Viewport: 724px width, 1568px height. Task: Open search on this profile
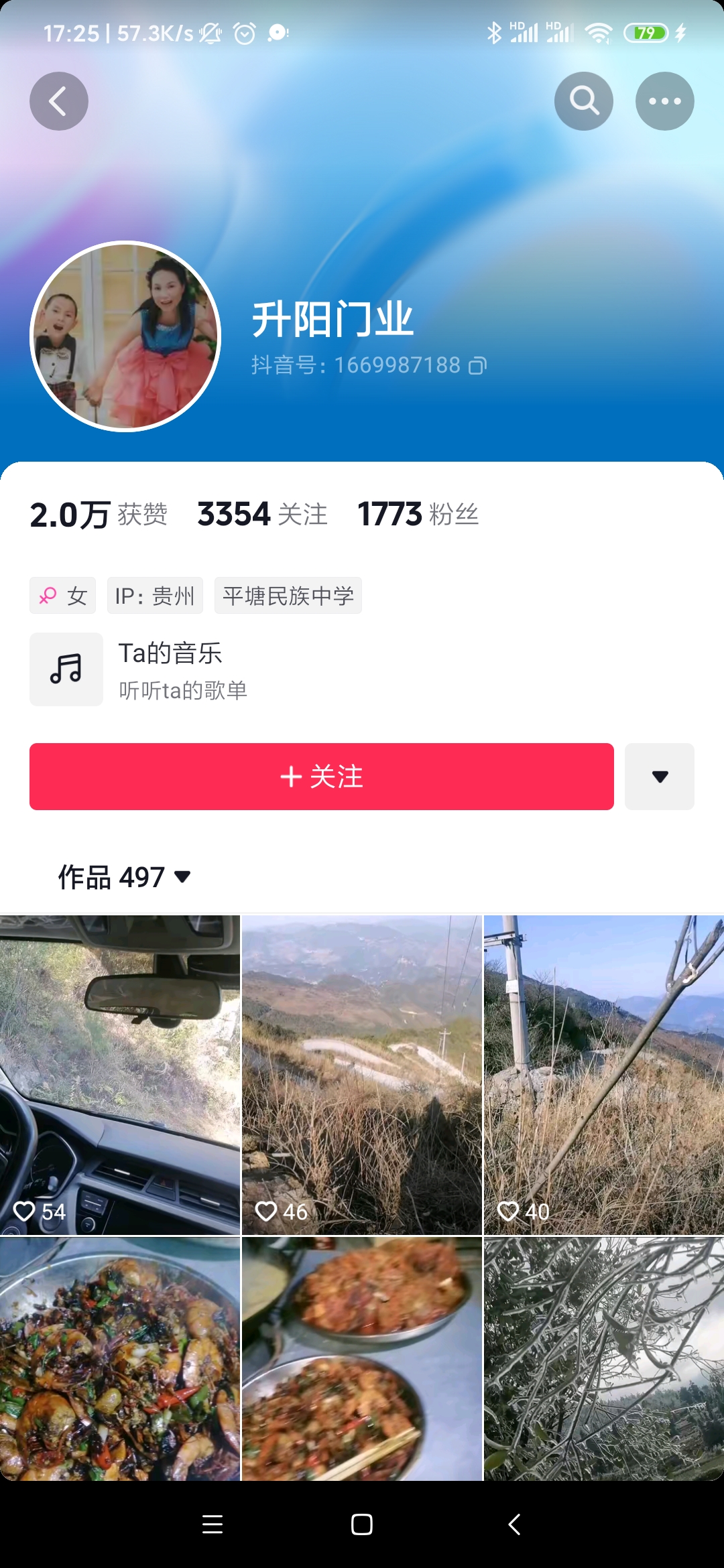coord(584,101)
